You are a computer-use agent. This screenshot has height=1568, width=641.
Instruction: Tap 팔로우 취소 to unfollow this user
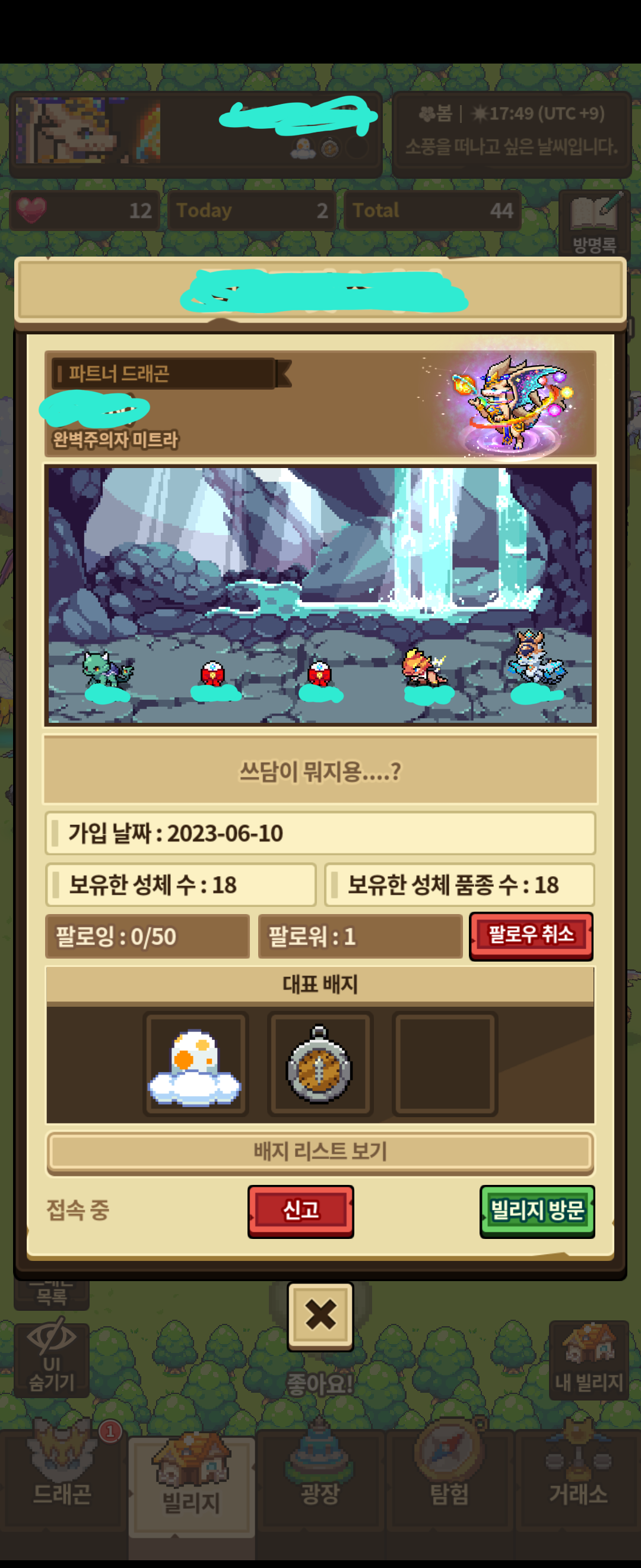(531, 935)
